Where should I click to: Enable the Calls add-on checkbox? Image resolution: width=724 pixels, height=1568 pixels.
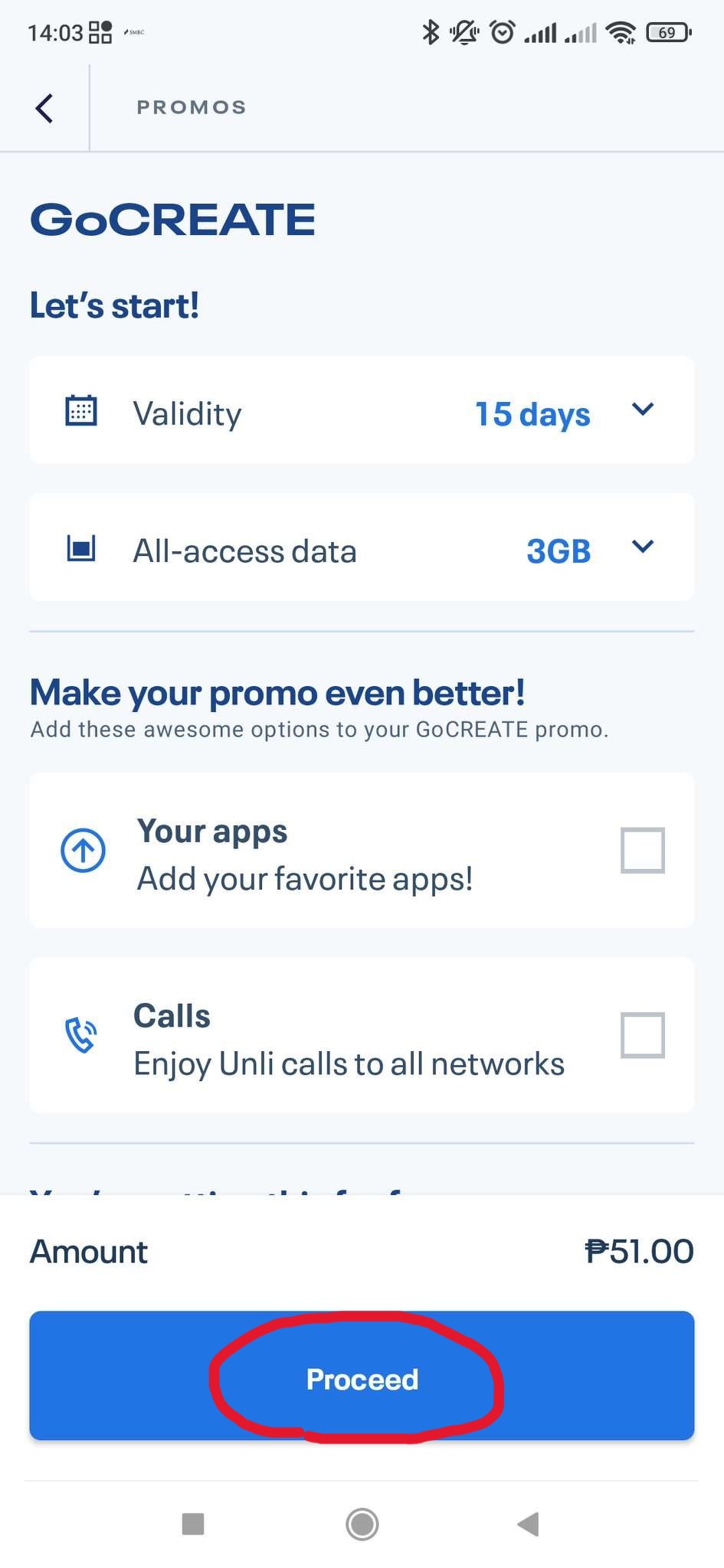[642, 1035]
